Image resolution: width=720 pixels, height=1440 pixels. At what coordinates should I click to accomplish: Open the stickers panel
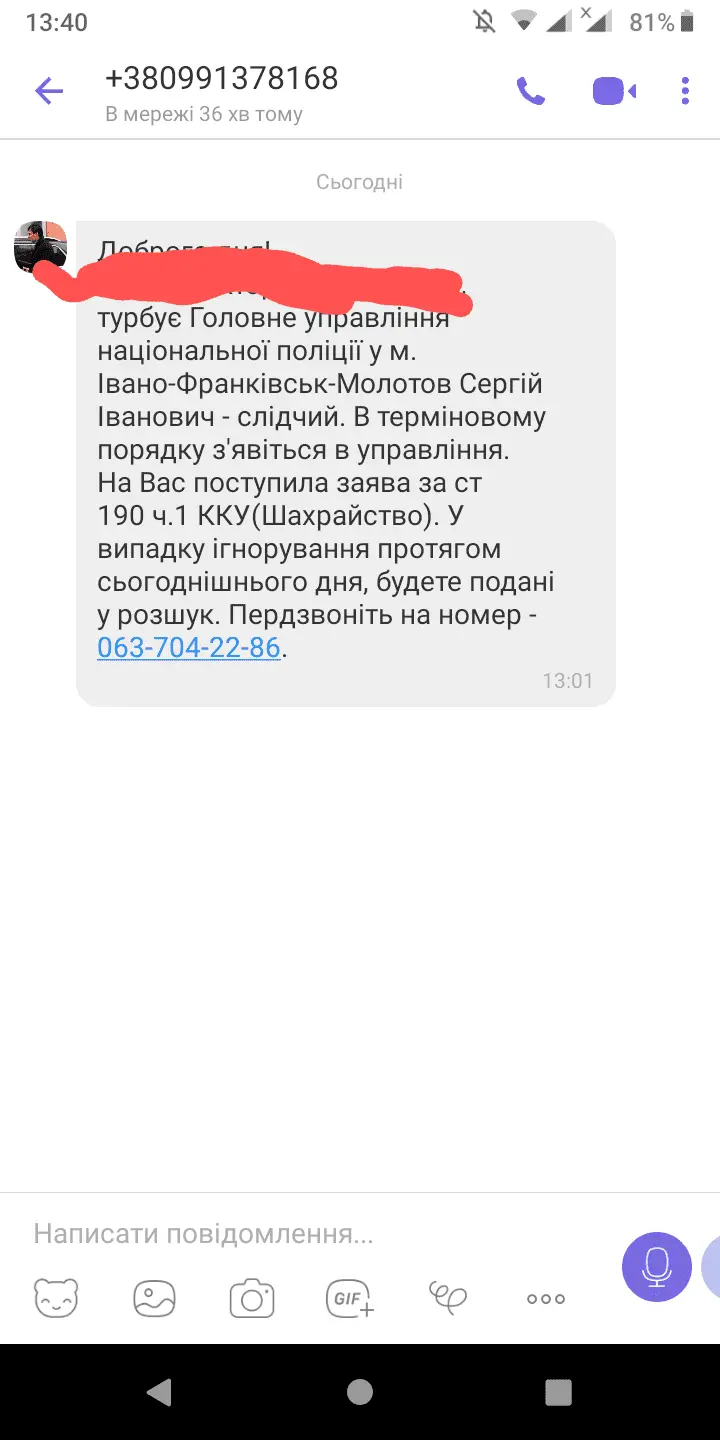56,1298
